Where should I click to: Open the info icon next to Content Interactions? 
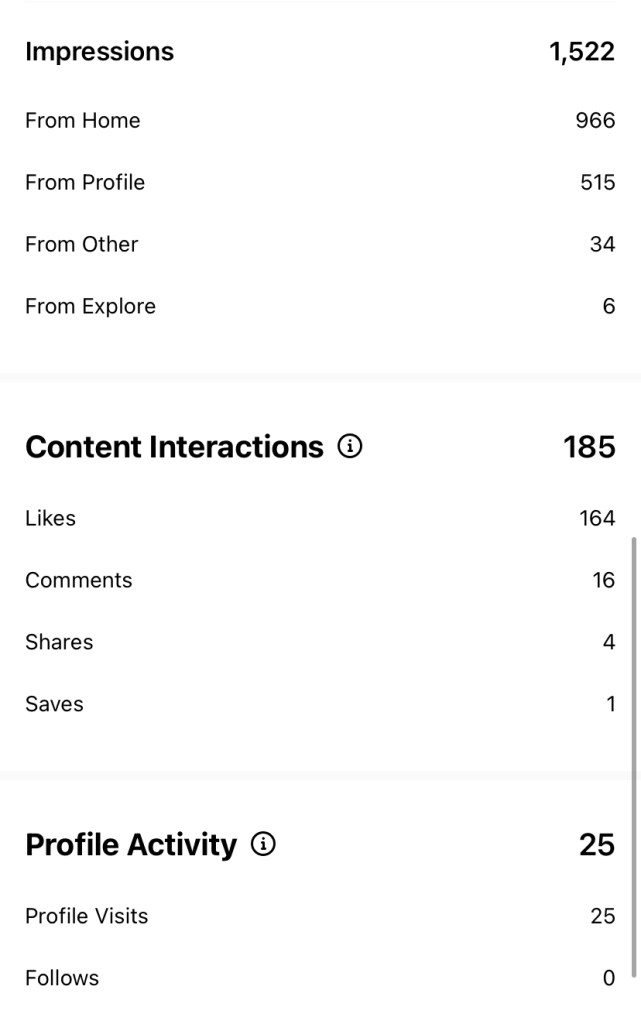coord(349,446)
